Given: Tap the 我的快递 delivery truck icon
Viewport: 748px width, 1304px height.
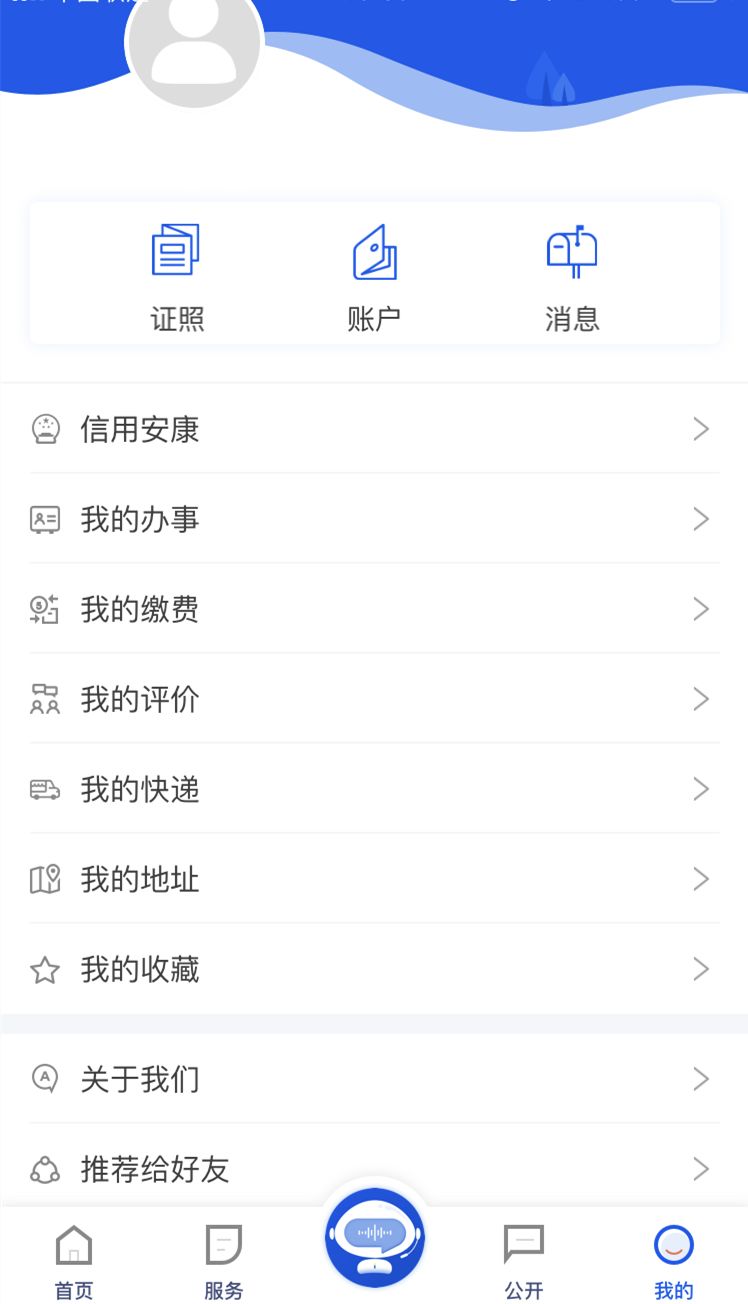Looking at the screenshot, I should pos(45,789).
